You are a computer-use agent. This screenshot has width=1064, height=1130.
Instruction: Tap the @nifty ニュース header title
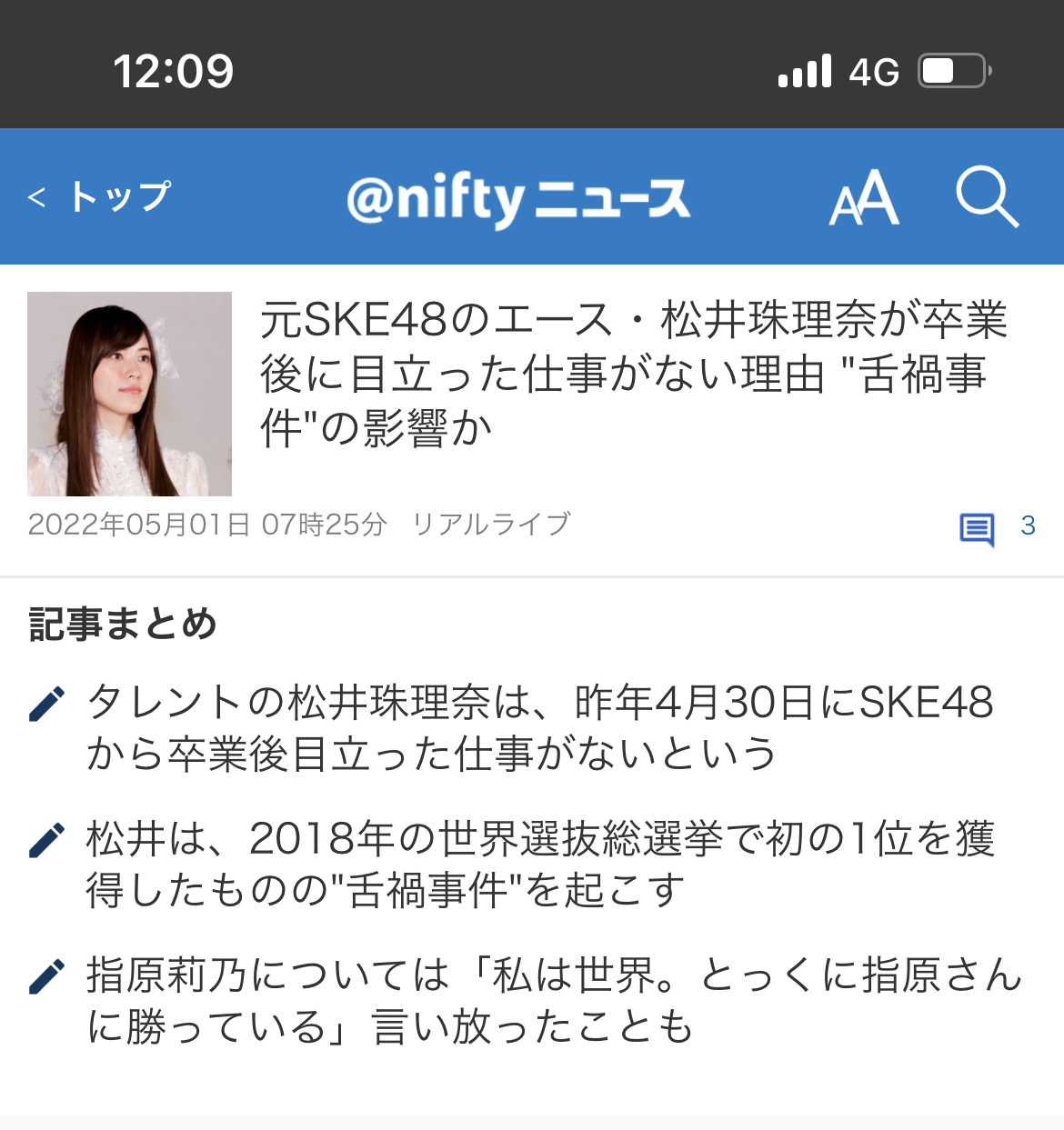pyautogui.click(x=518, y=199)
